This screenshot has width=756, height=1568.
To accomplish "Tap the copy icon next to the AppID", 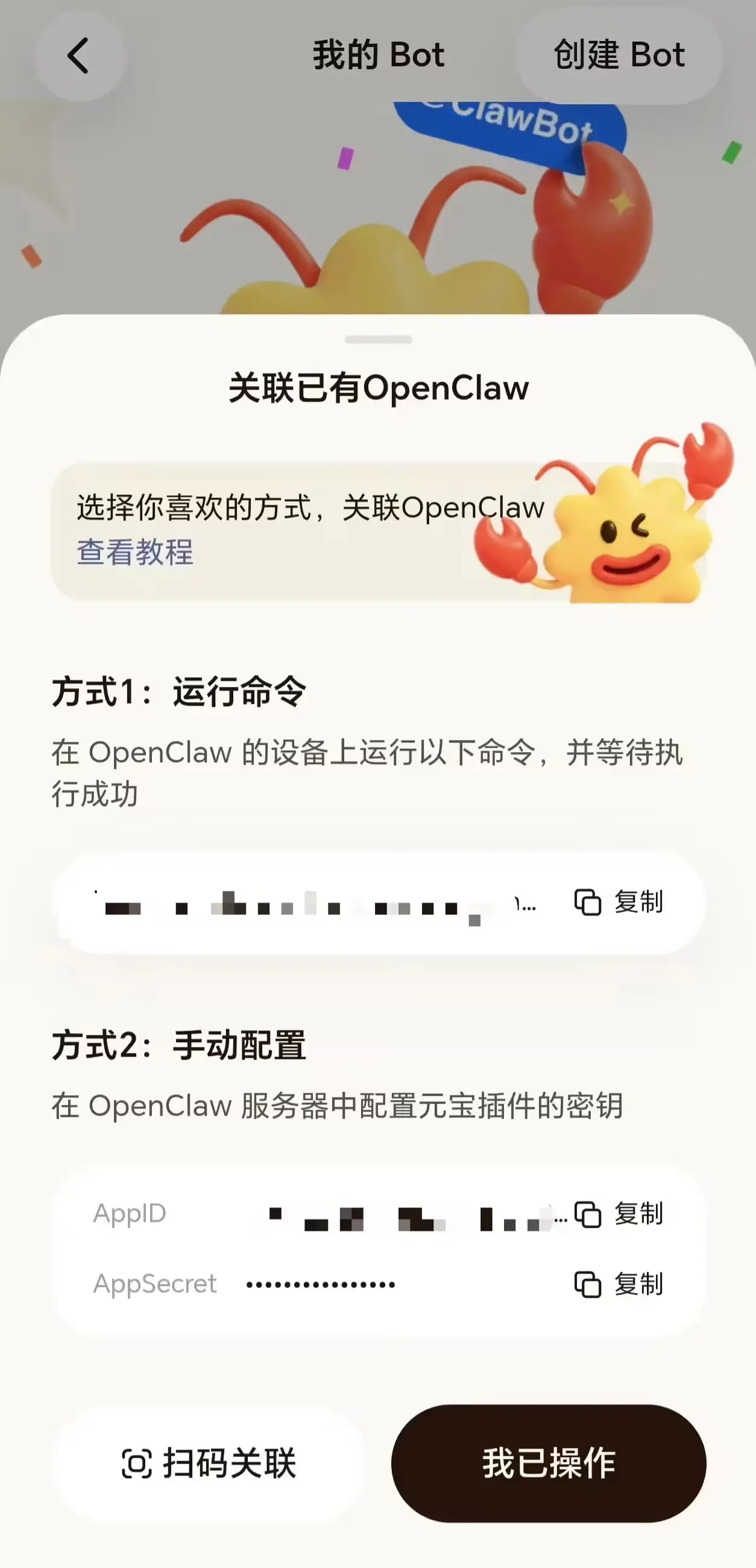I will (589, 1215).
